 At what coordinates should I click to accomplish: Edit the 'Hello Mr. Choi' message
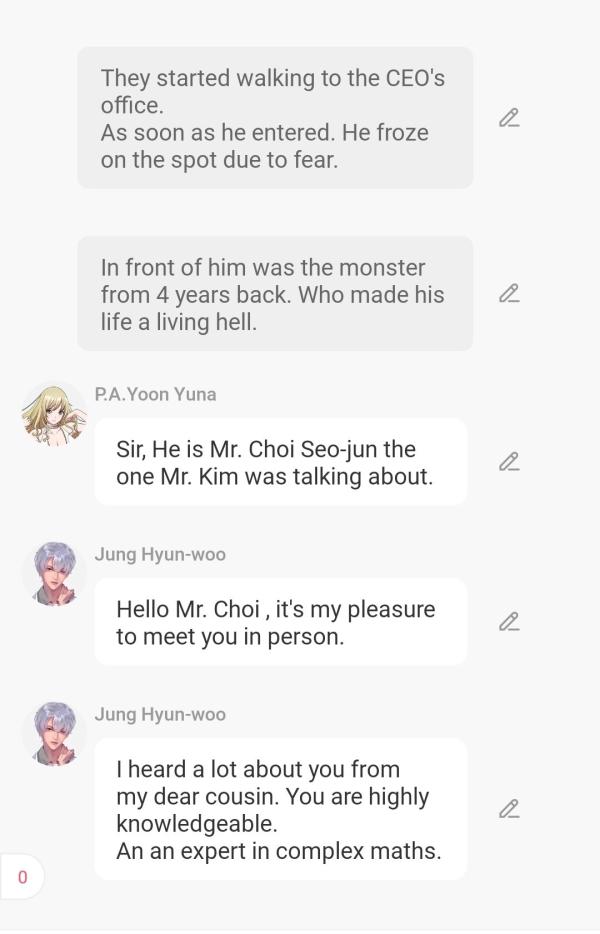(x=509, y=622)
